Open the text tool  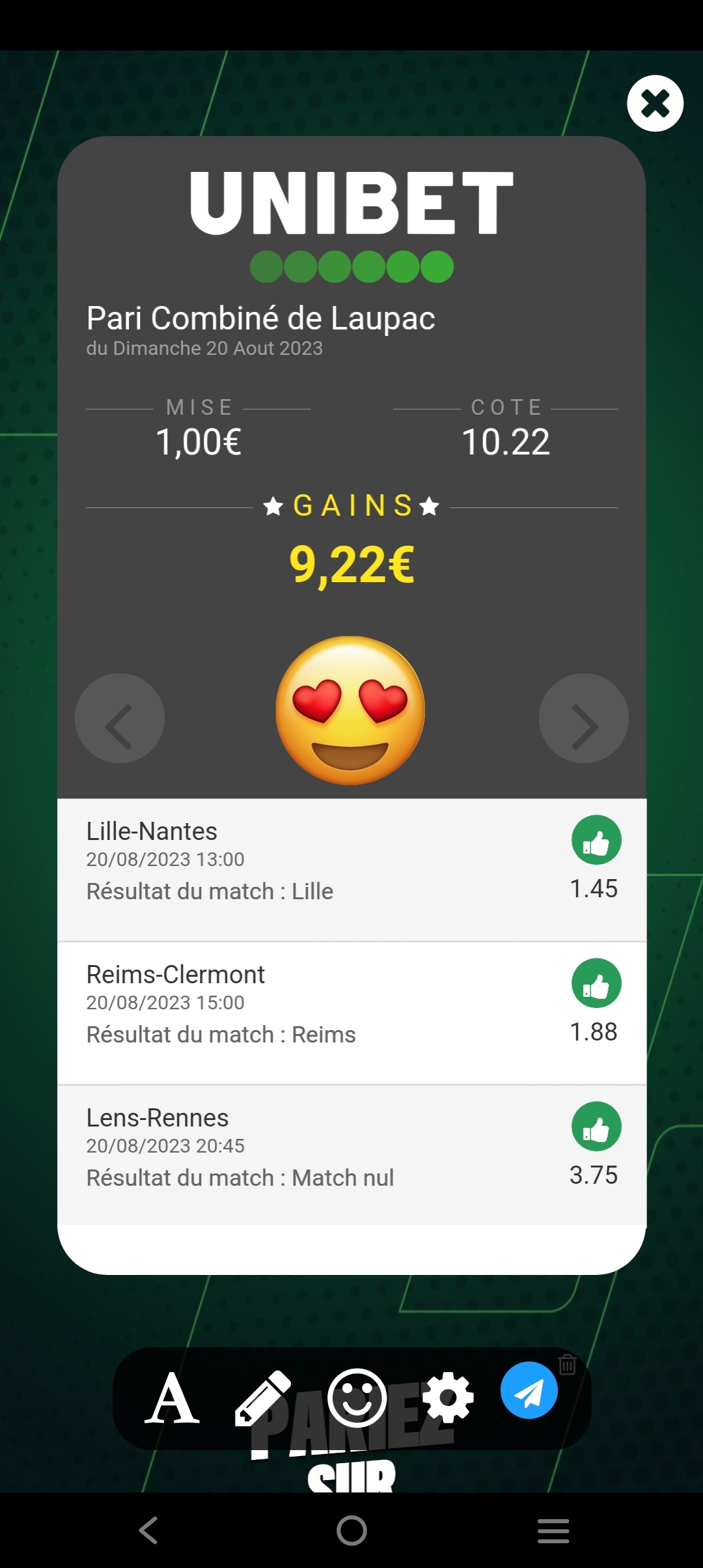tap(172, 1398)
